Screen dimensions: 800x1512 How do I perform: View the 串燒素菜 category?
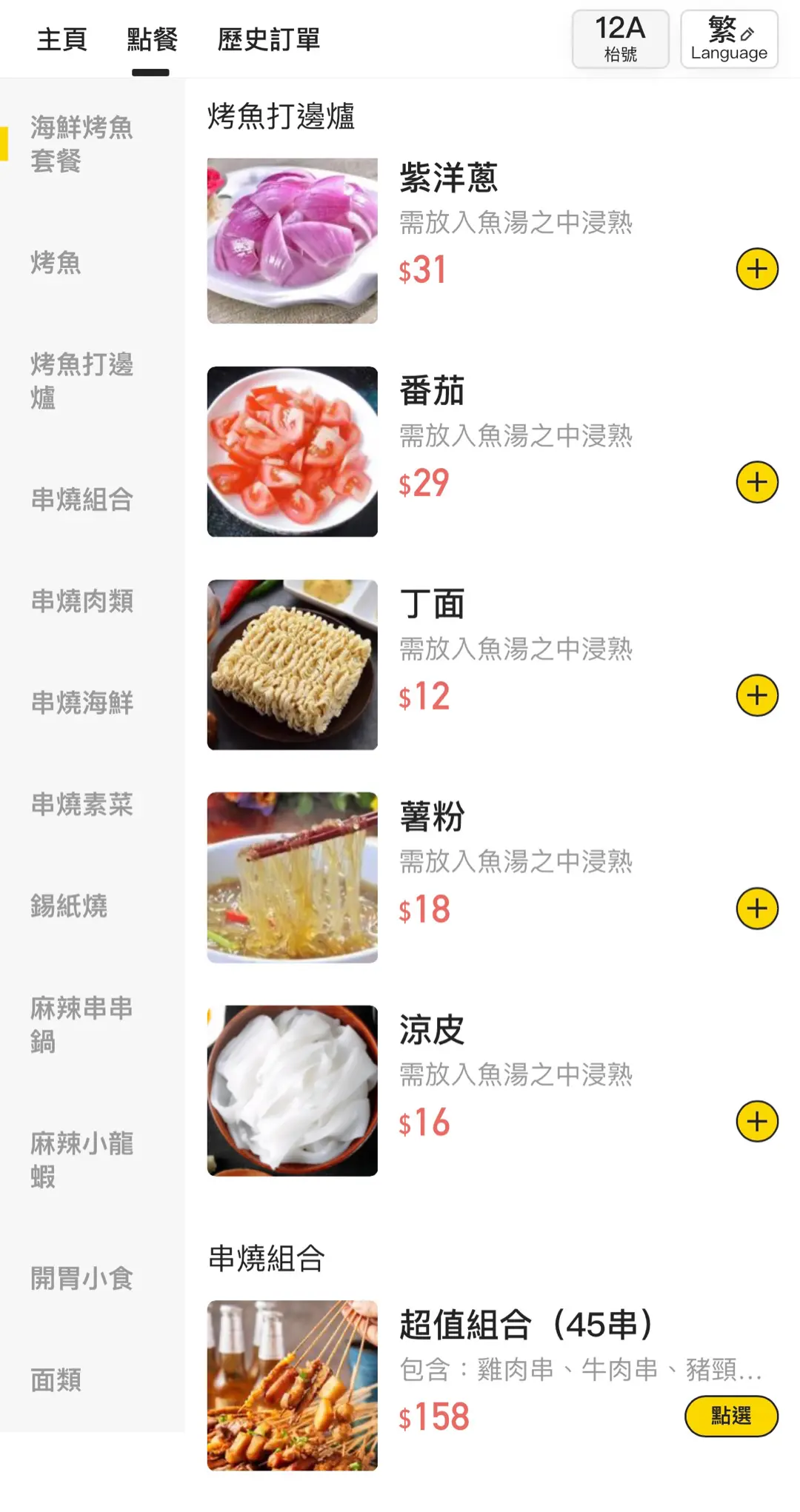pyautogui.click(x=81, y=804)
